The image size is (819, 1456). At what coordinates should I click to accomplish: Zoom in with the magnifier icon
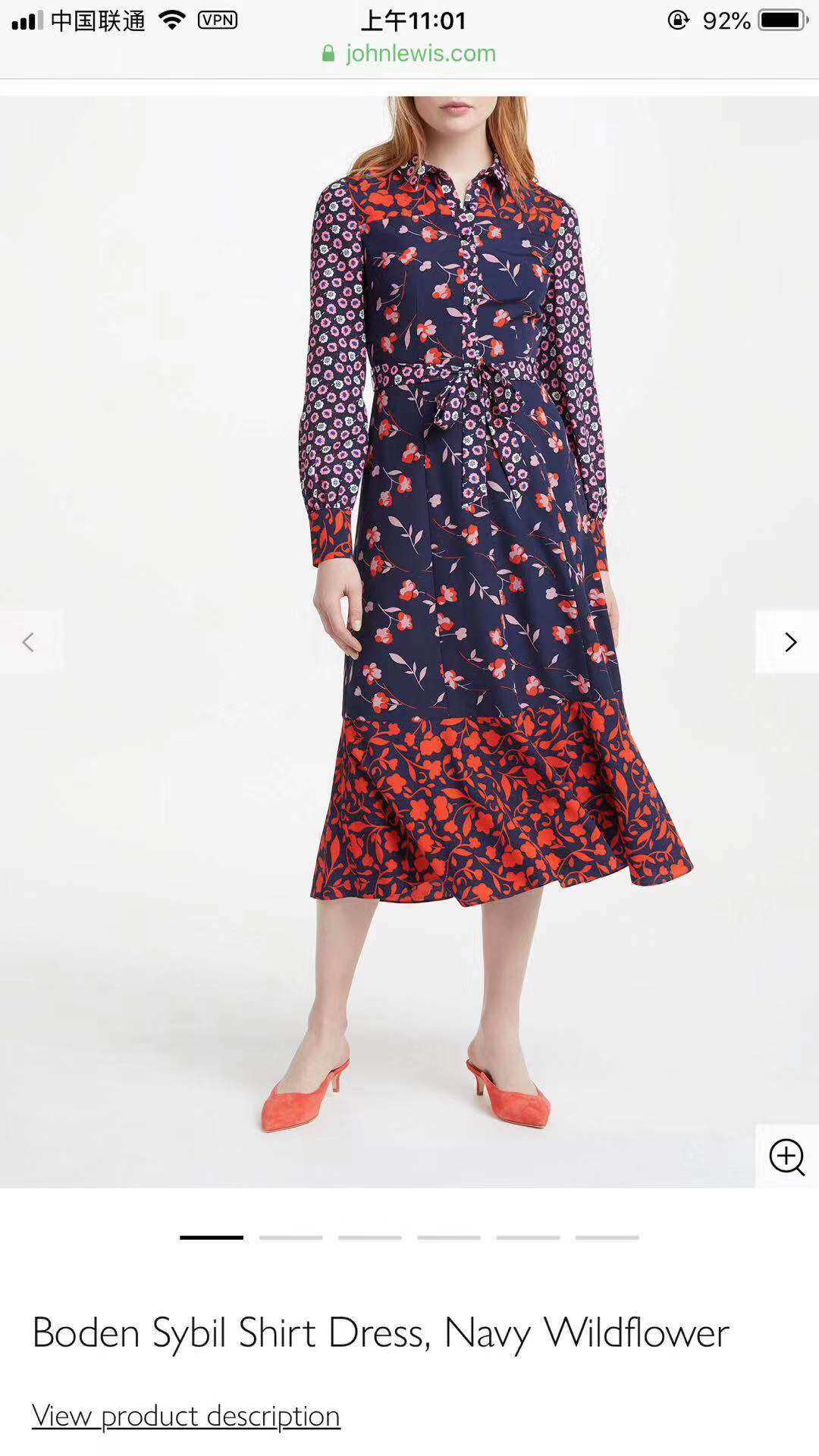tap(787, 1156)
